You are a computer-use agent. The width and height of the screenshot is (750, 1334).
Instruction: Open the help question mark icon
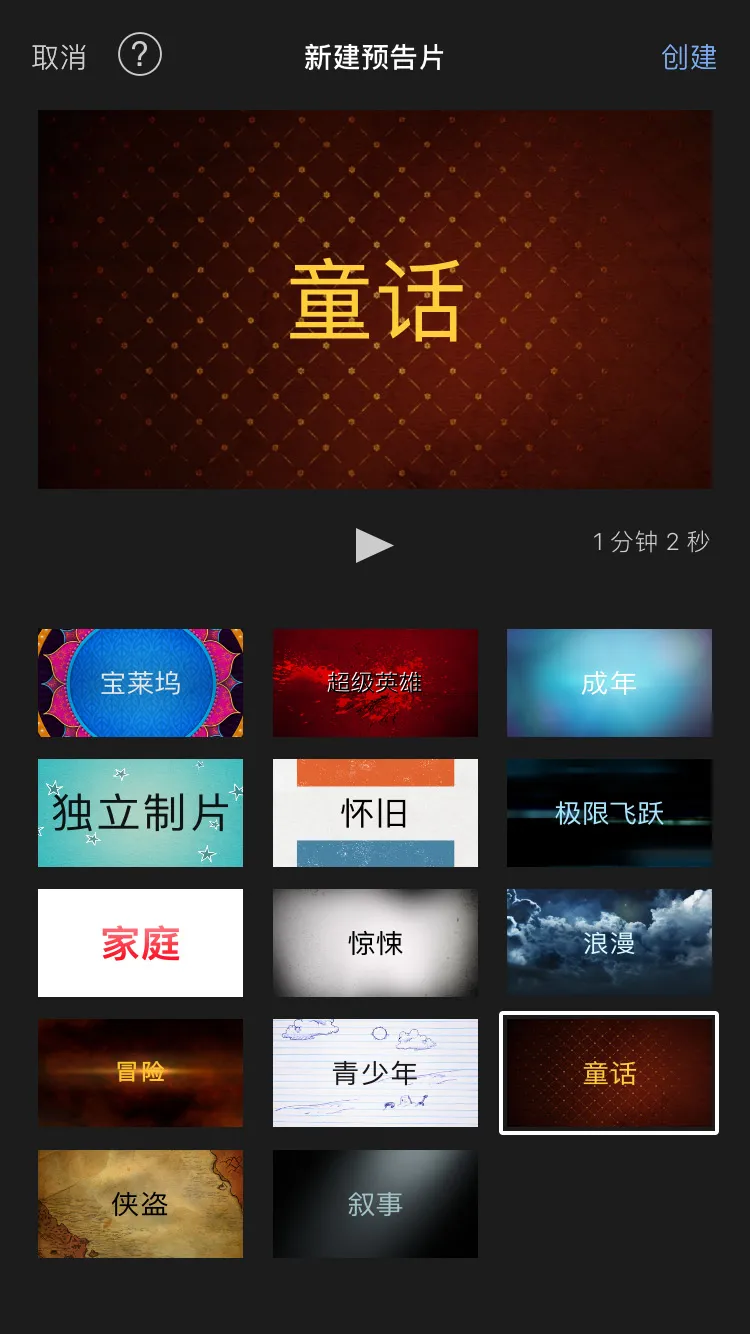(140, 54)
